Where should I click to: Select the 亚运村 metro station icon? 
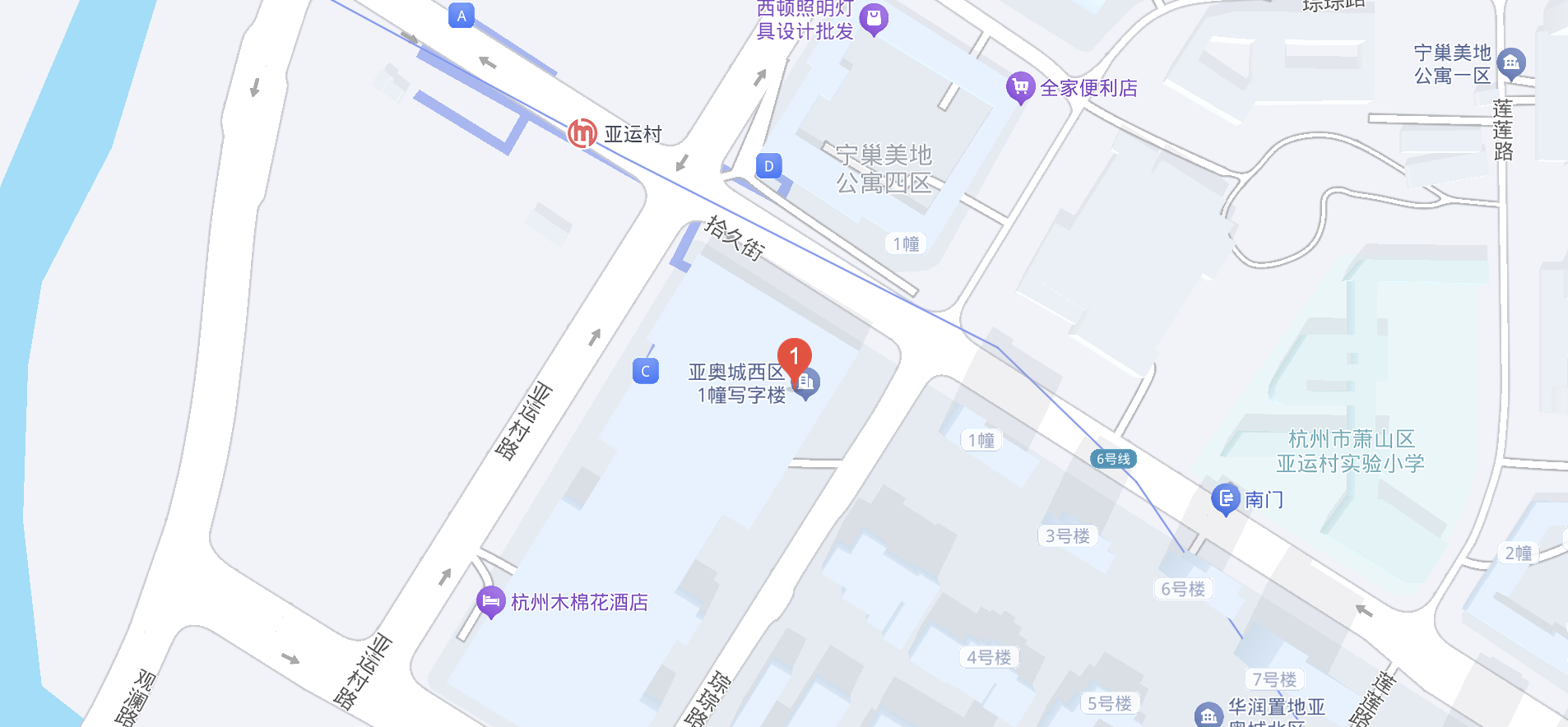pyautogui.click(x=582, y=132)
